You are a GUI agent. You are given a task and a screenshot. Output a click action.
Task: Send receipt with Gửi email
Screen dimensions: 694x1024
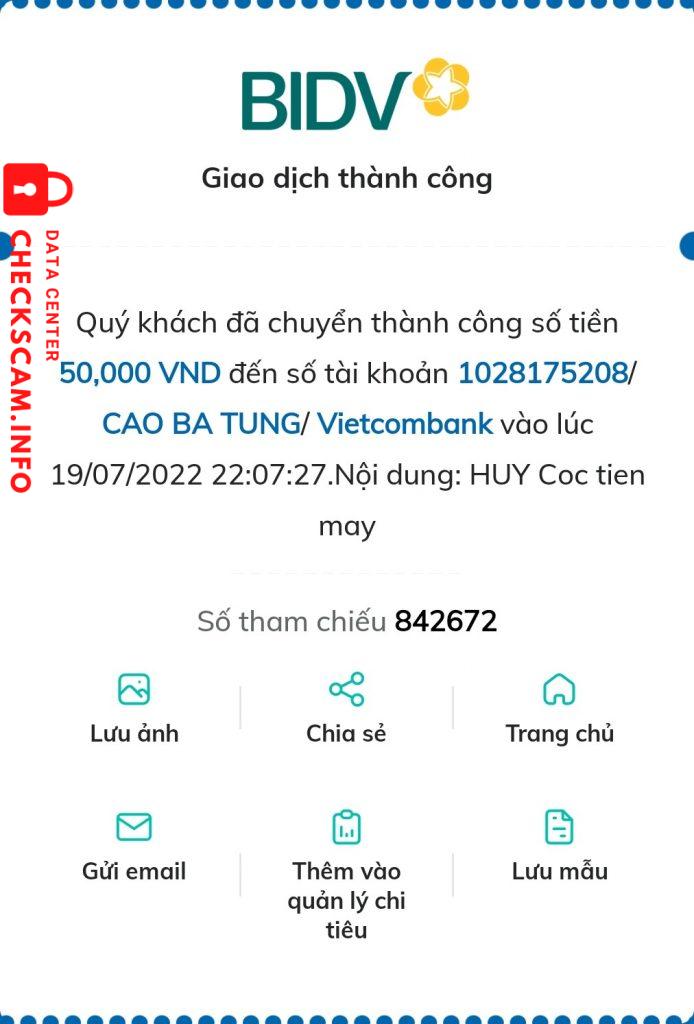click(134, 846)
